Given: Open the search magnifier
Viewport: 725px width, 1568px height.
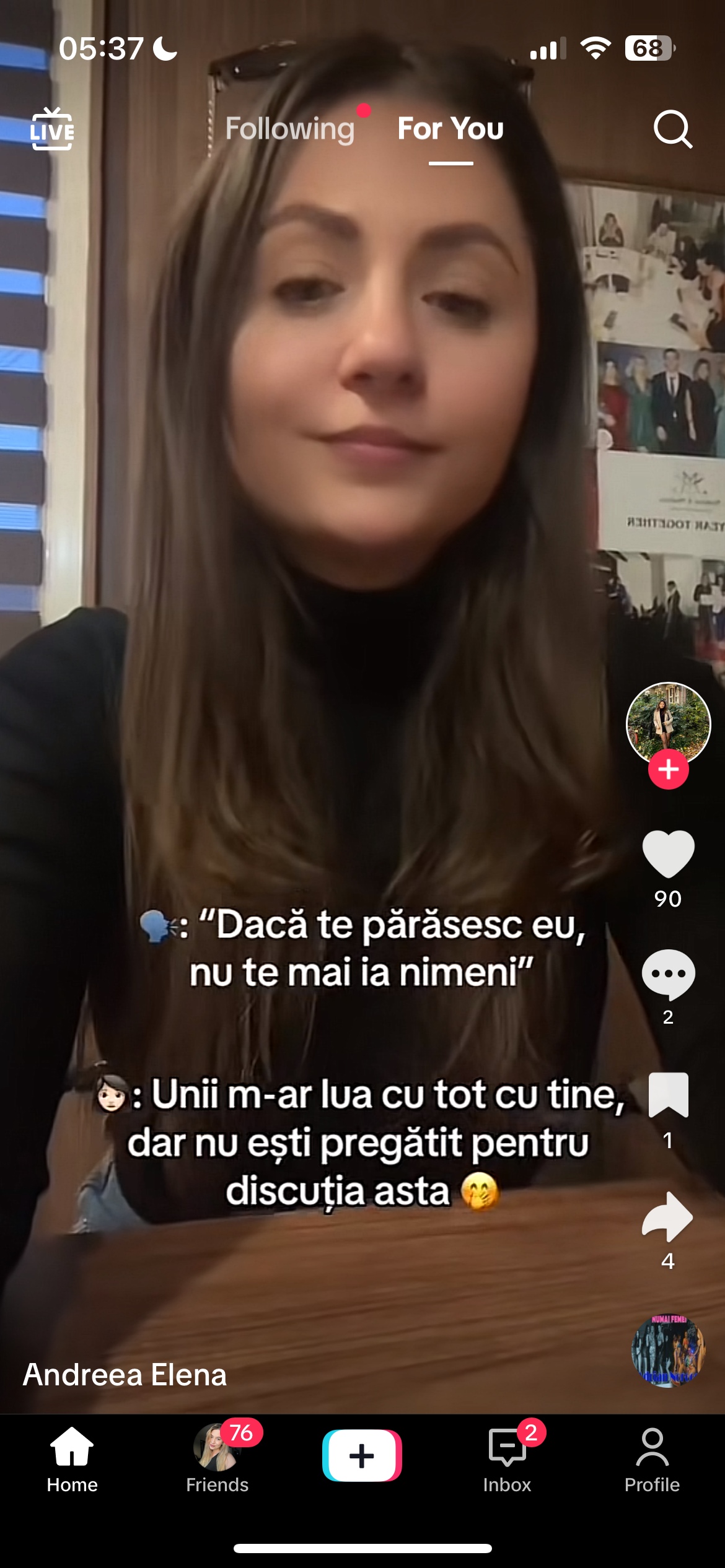Looking at the screenshot, I should pos(672,129).
